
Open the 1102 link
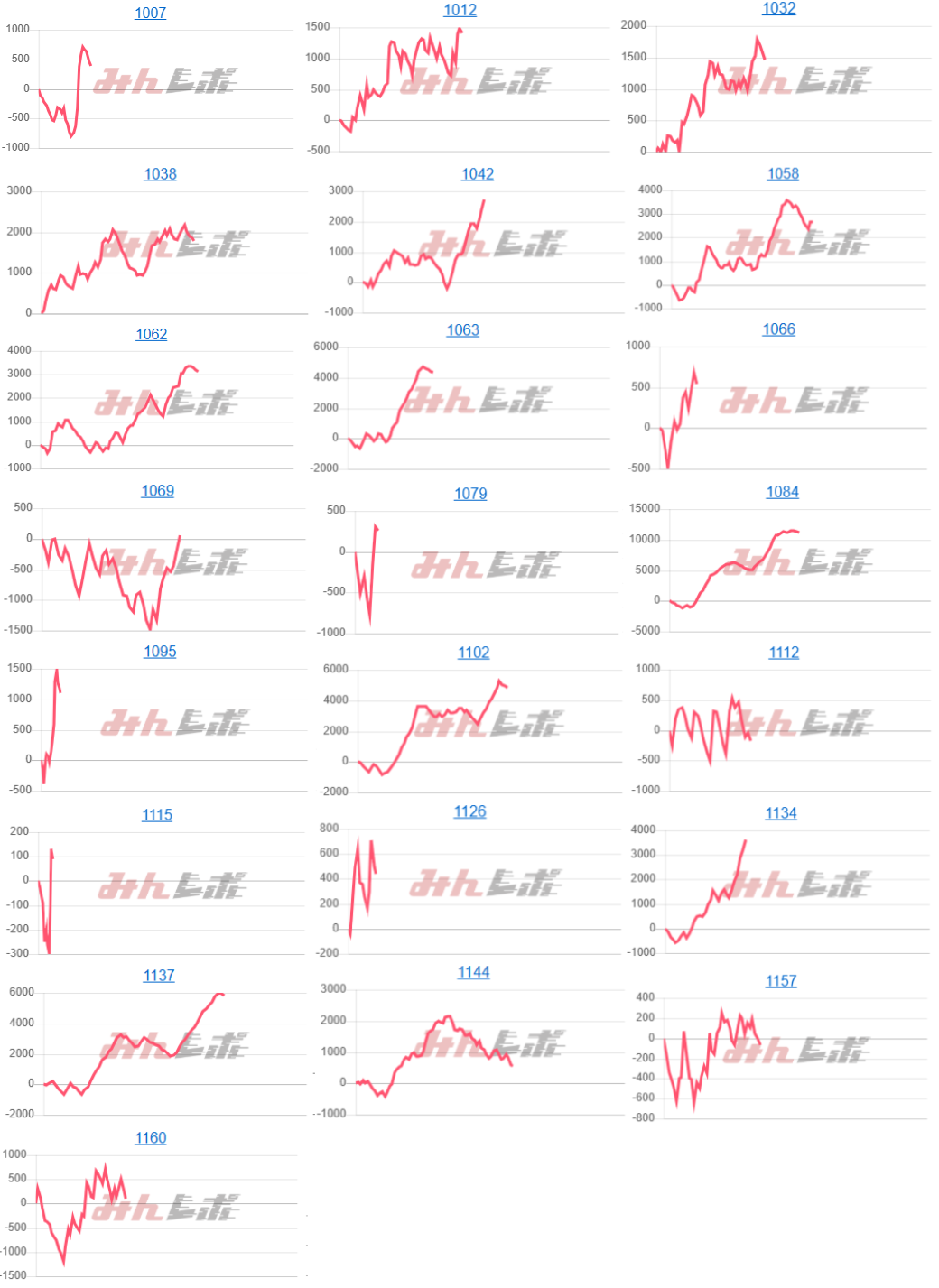pyautogui.click(x=473, y=652)
